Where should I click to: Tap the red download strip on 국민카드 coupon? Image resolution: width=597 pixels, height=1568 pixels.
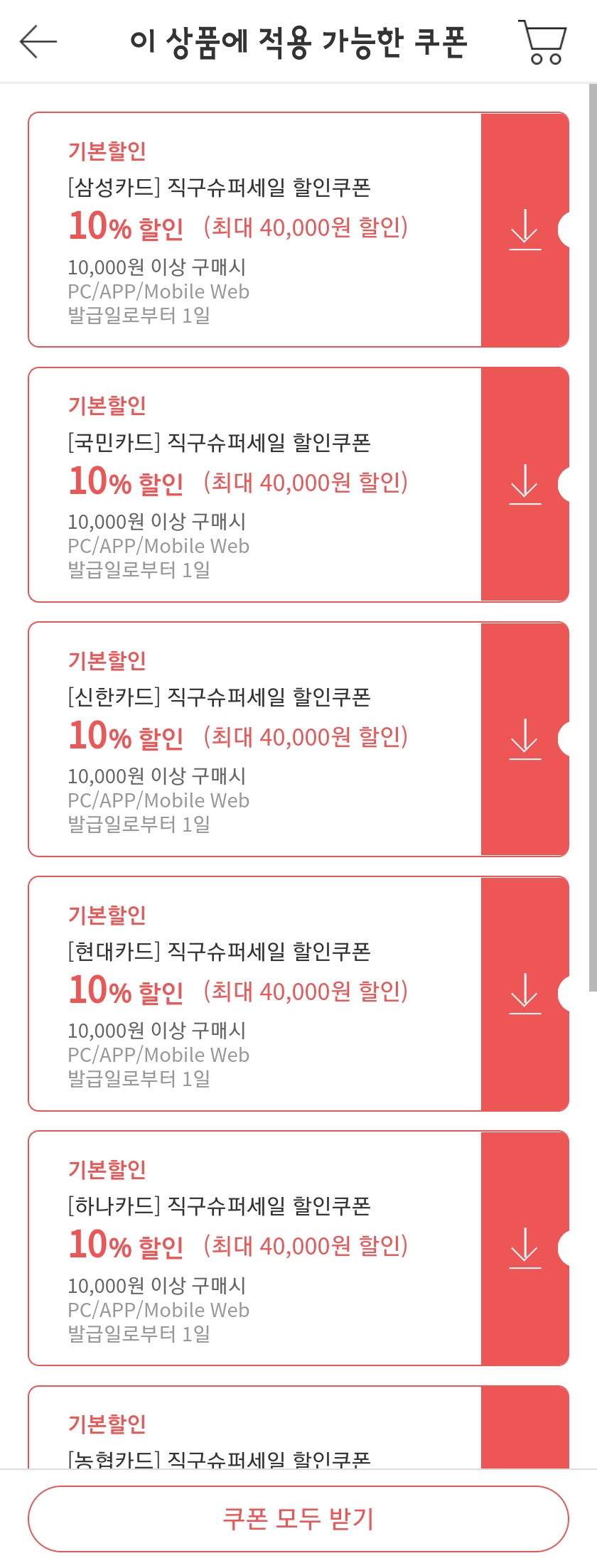pyautogui.click(x=525, y=483)
